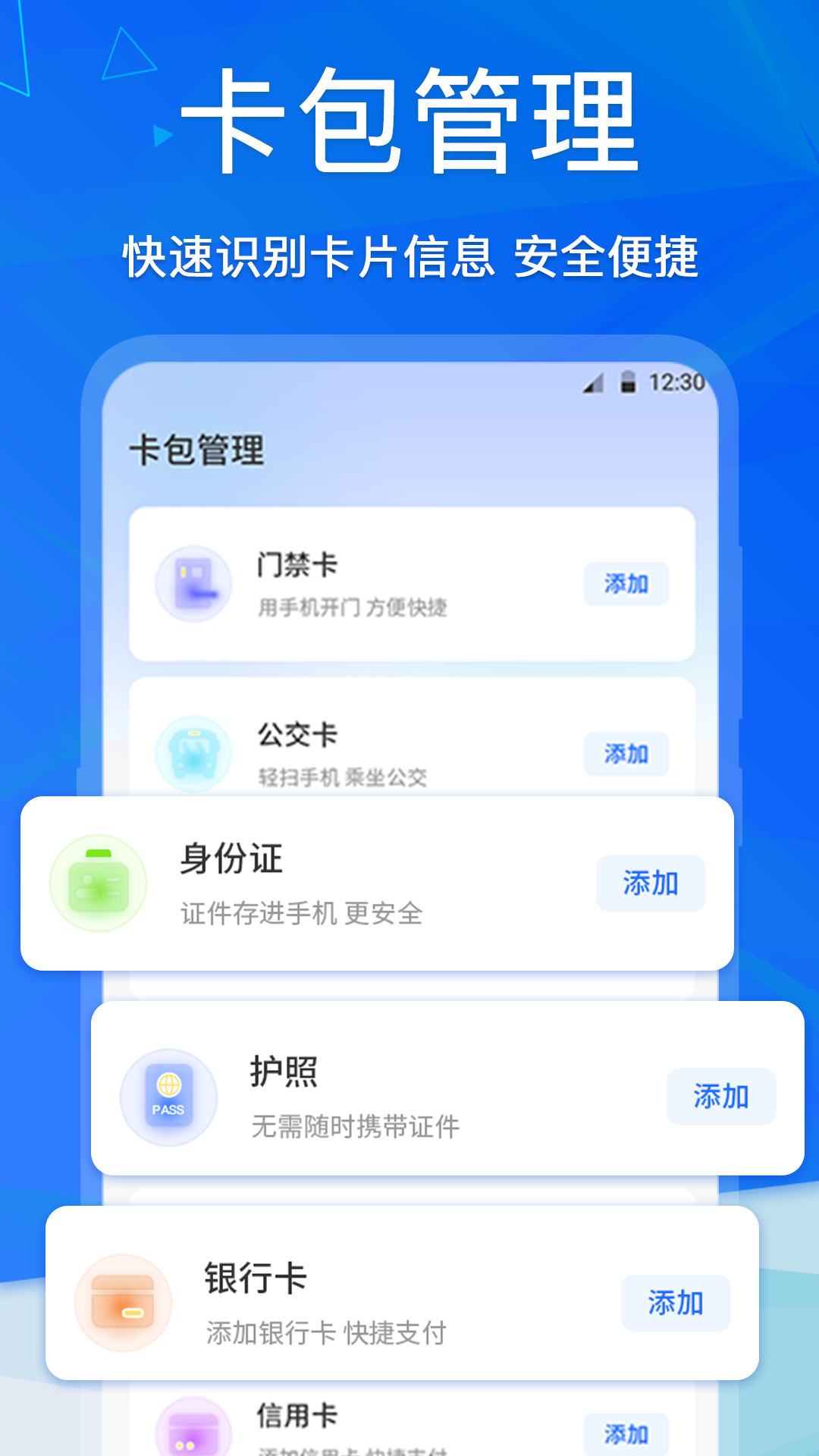Click the green ID card icon

pyautogui.click(x=95, y=882)
